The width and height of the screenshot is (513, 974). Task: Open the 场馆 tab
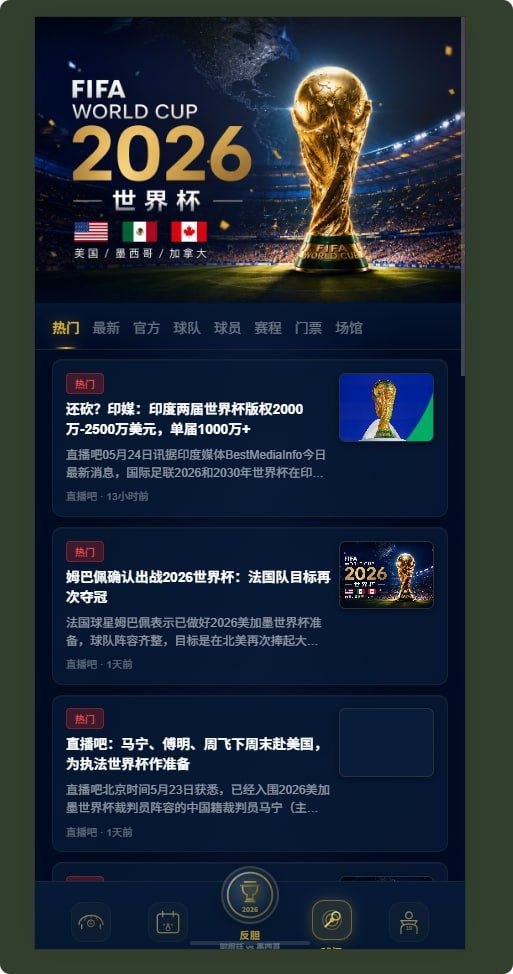(349, 328)
